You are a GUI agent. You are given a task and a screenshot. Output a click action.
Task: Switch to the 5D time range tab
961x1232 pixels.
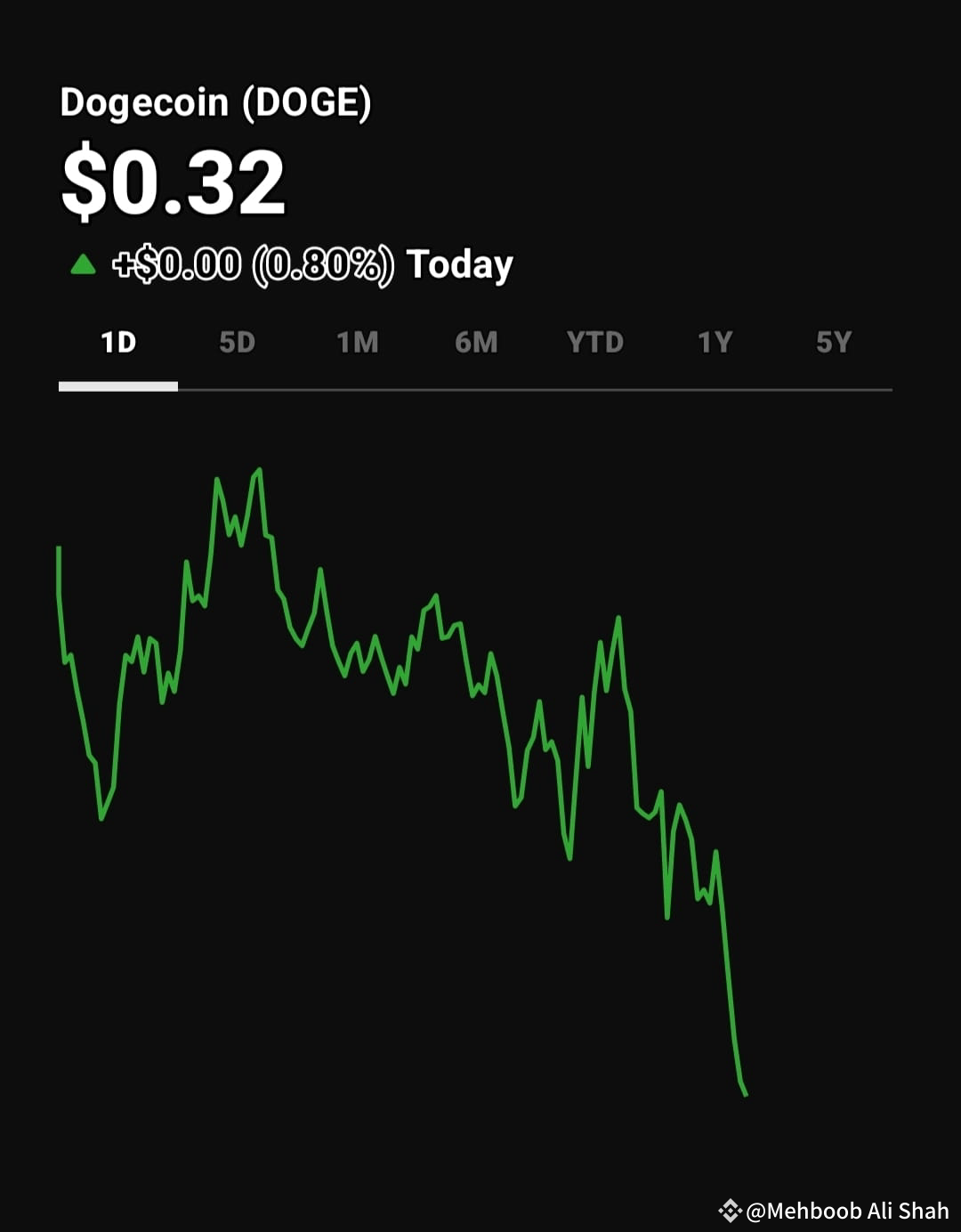tap(238, 342)
